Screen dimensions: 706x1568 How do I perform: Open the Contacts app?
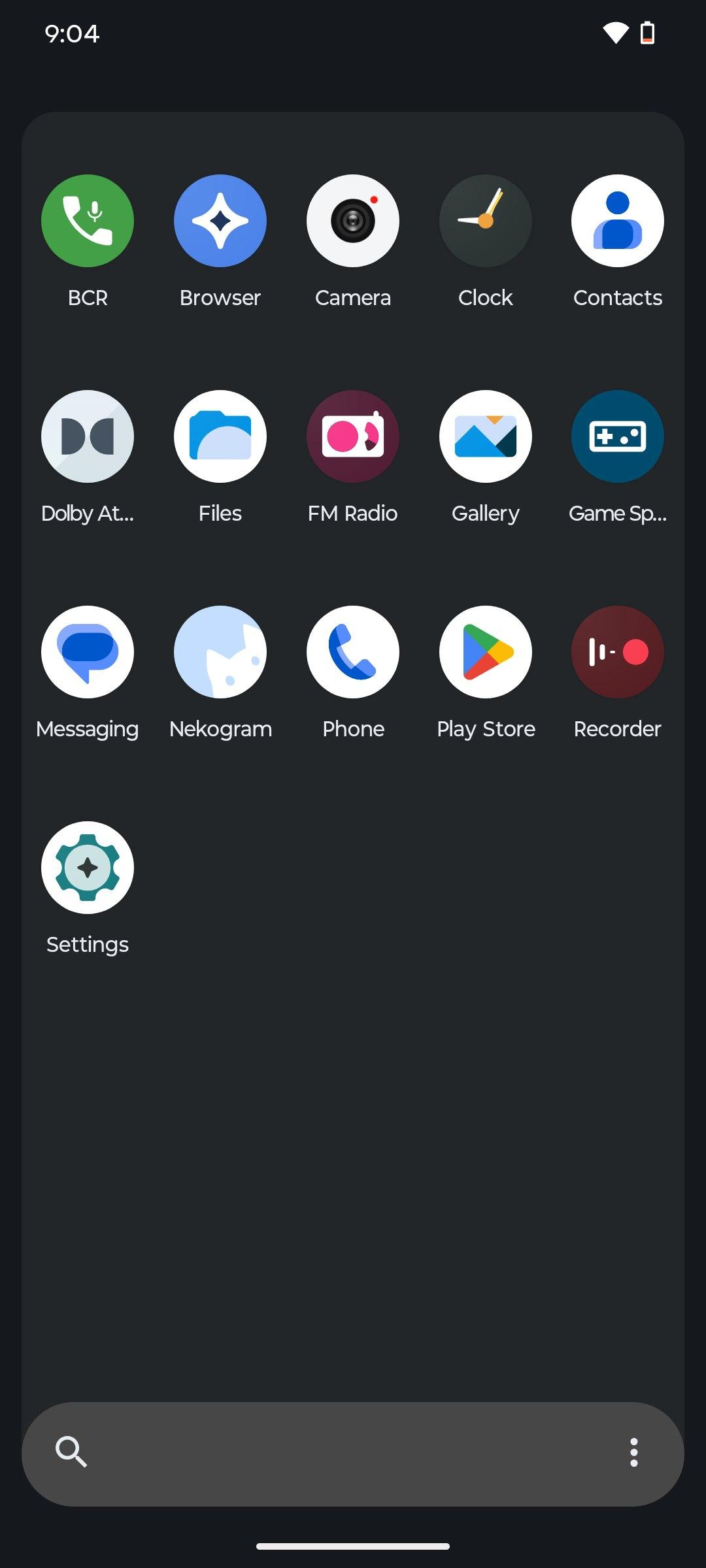point(618,221)
